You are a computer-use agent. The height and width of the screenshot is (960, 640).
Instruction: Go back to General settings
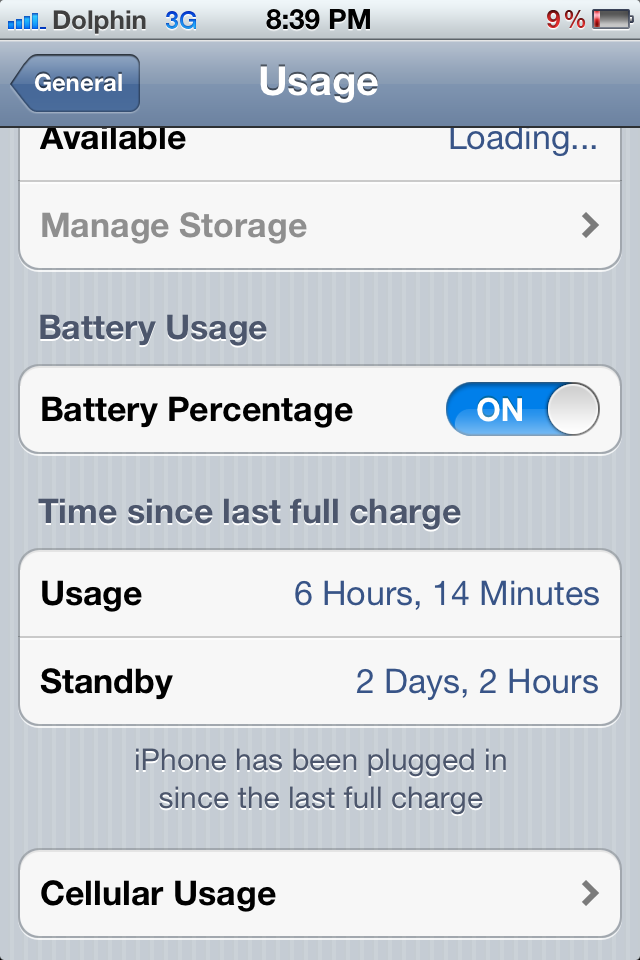click(x=77, y=84)
